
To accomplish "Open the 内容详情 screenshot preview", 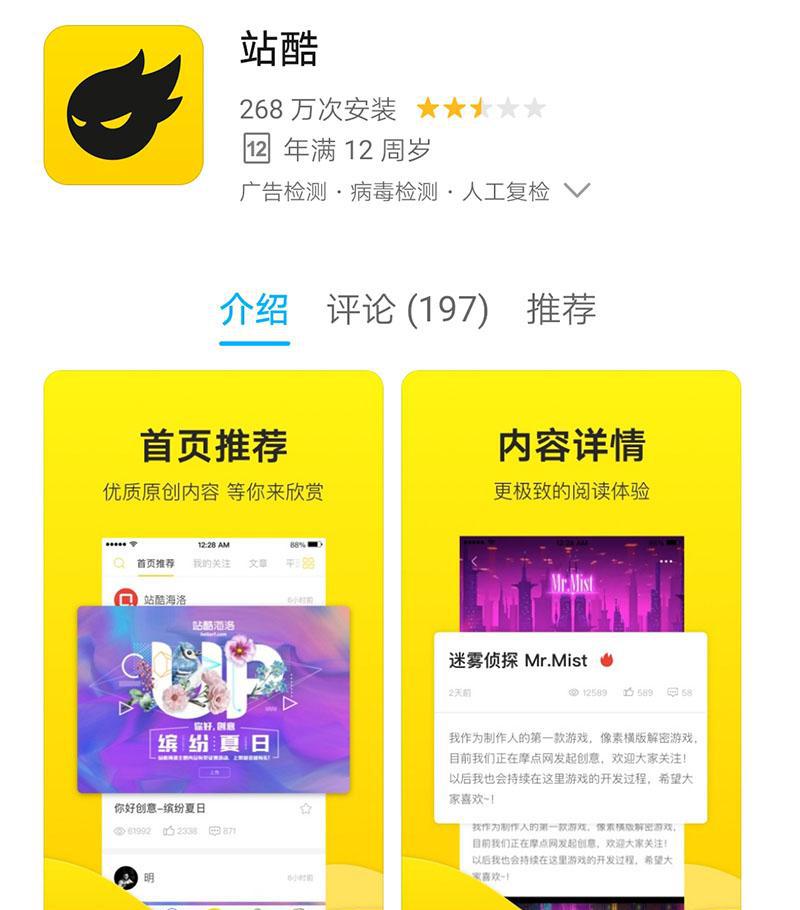I will coord(571,640).
